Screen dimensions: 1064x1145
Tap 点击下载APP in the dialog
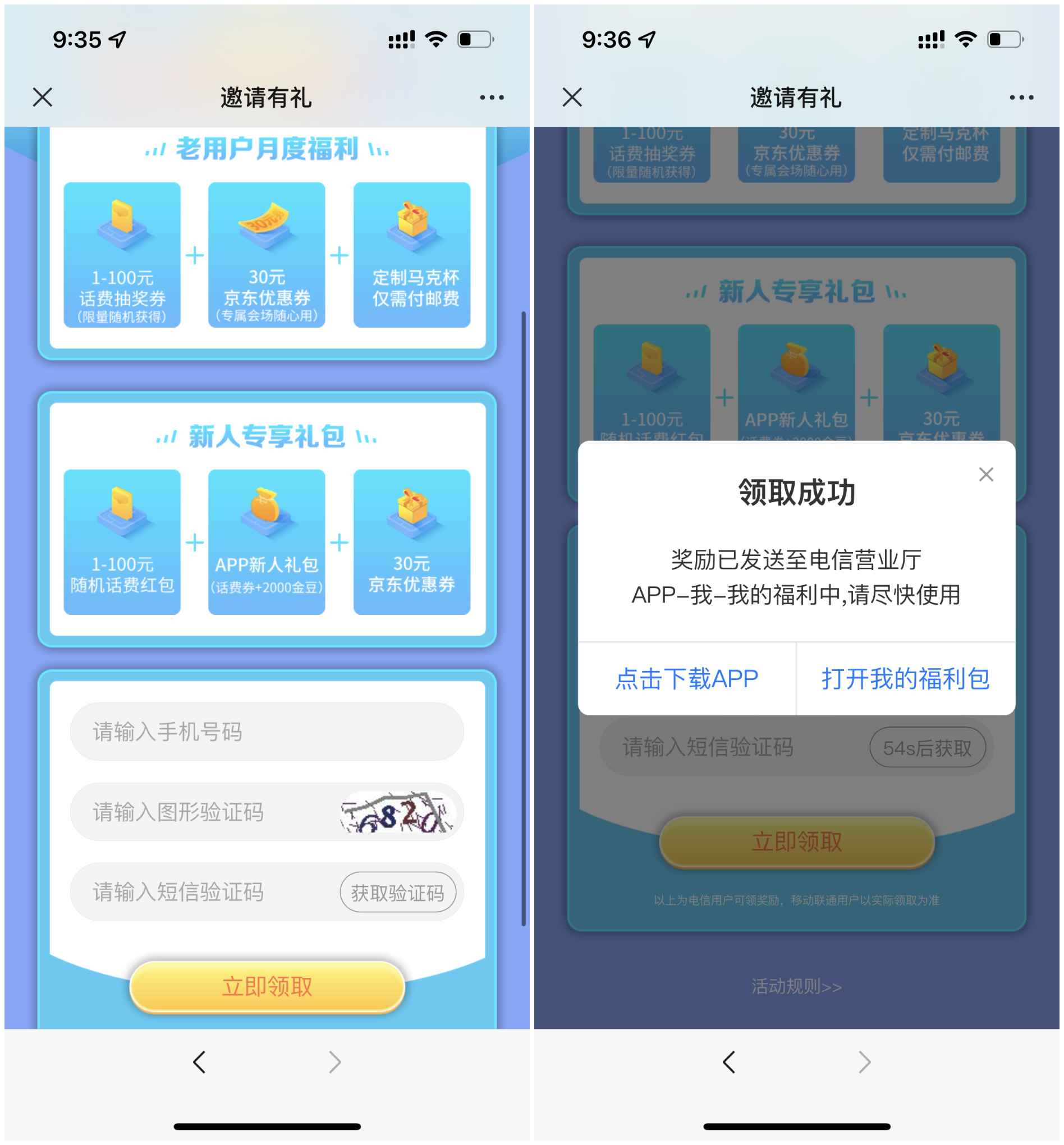click(686, 679)
